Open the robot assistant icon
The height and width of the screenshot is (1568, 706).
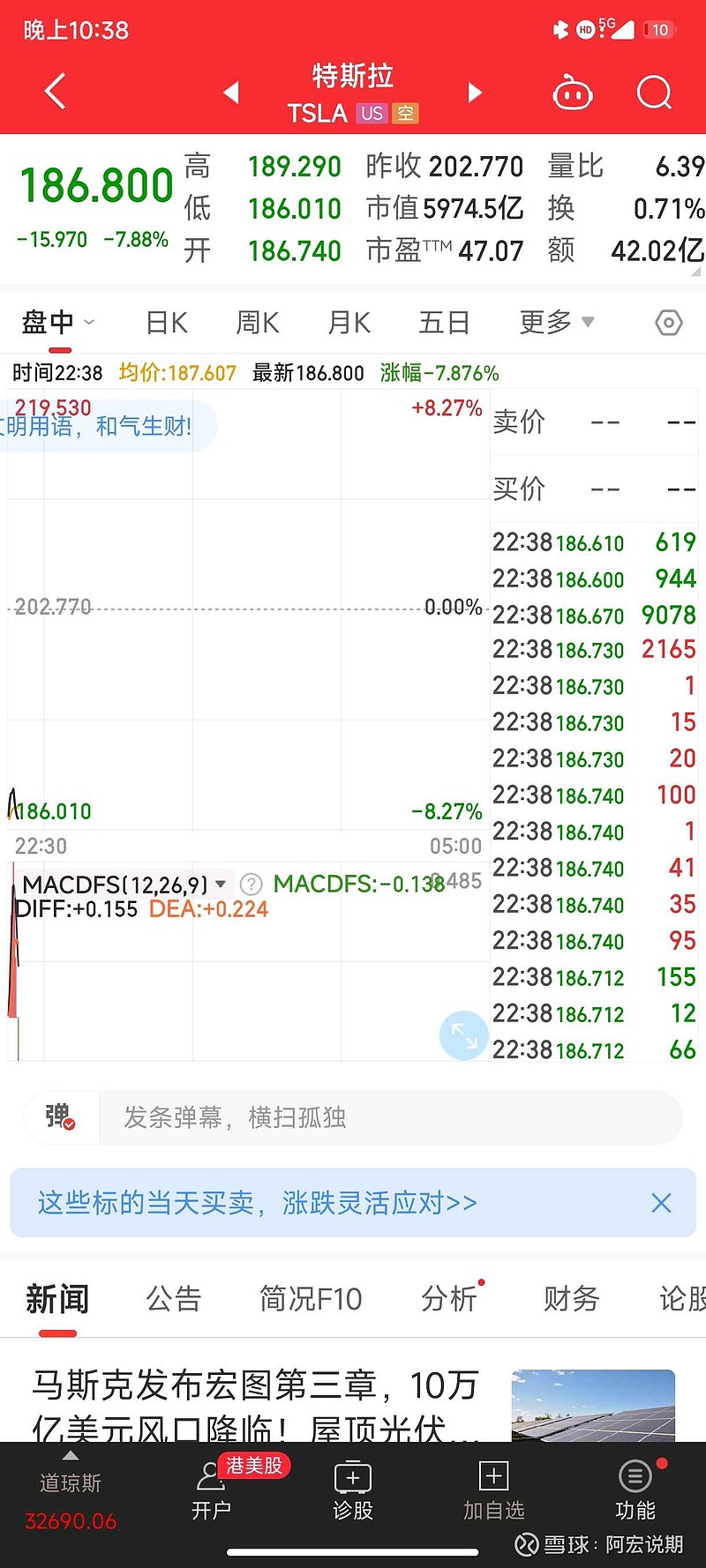tap(572, 92)
